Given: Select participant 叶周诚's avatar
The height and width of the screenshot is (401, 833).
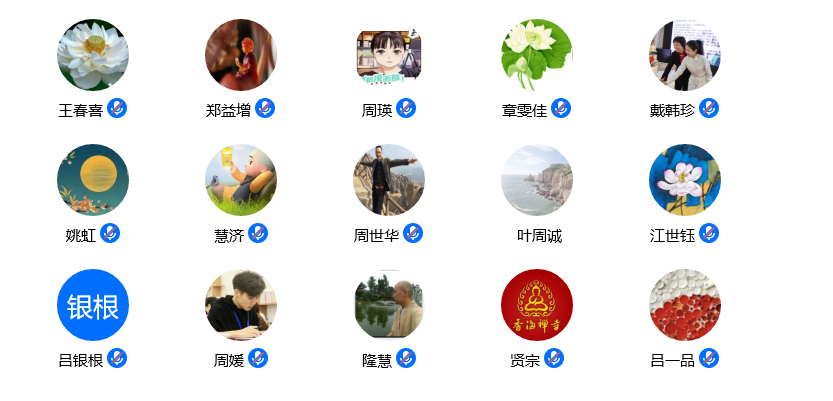Looking at the screenshot, I should pos(537,180).
